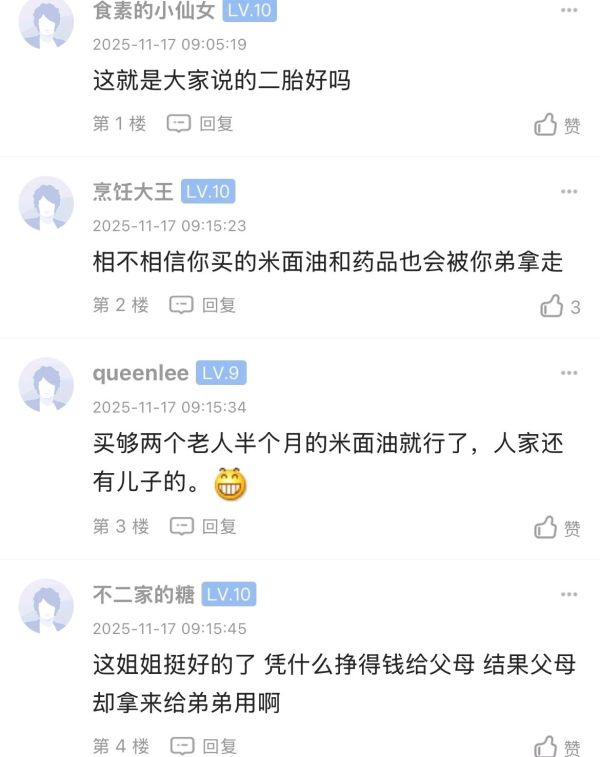Reply to the 第3楼 comment
600x757 pixels.
click(203, 526)
